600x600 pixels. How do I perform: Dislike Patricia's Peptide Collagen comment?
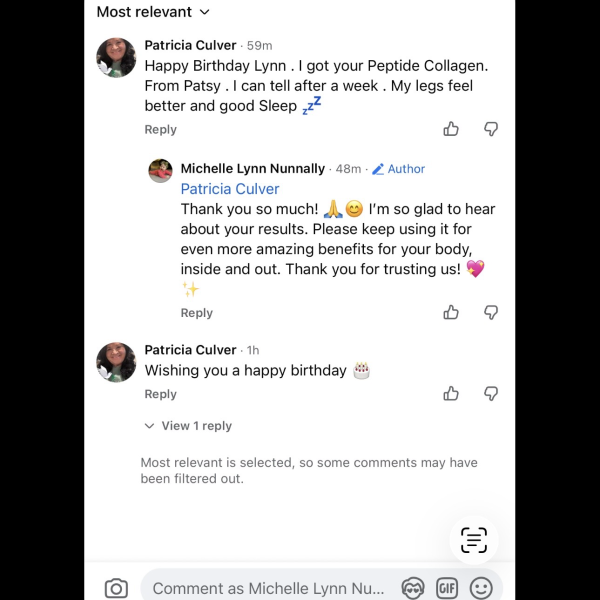(491, 129)
